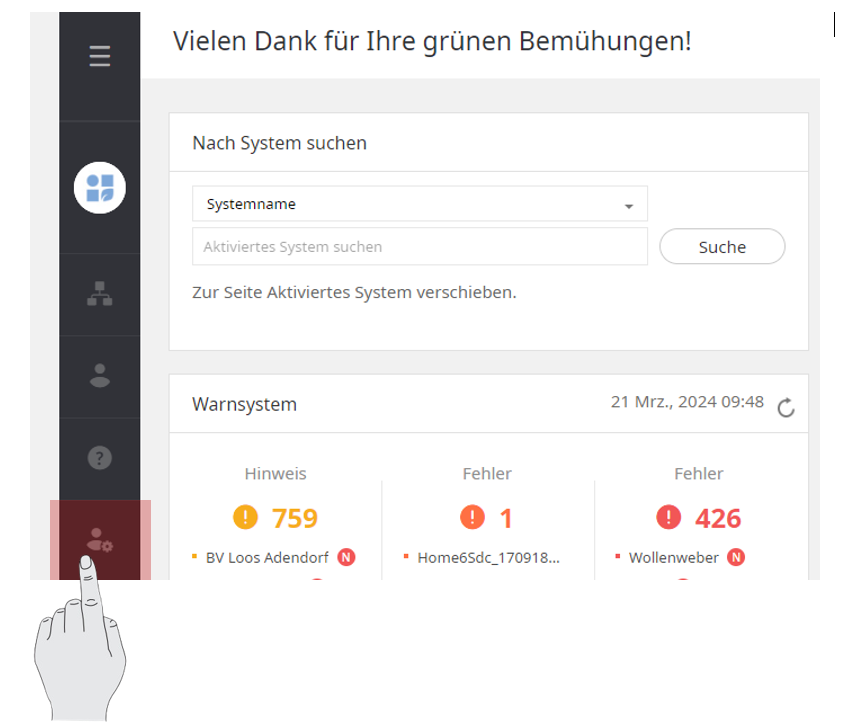This screenshot has width=845, height=722.
Task: Open the Home6Sdc_170918 system entry
Action: point(488,558)
